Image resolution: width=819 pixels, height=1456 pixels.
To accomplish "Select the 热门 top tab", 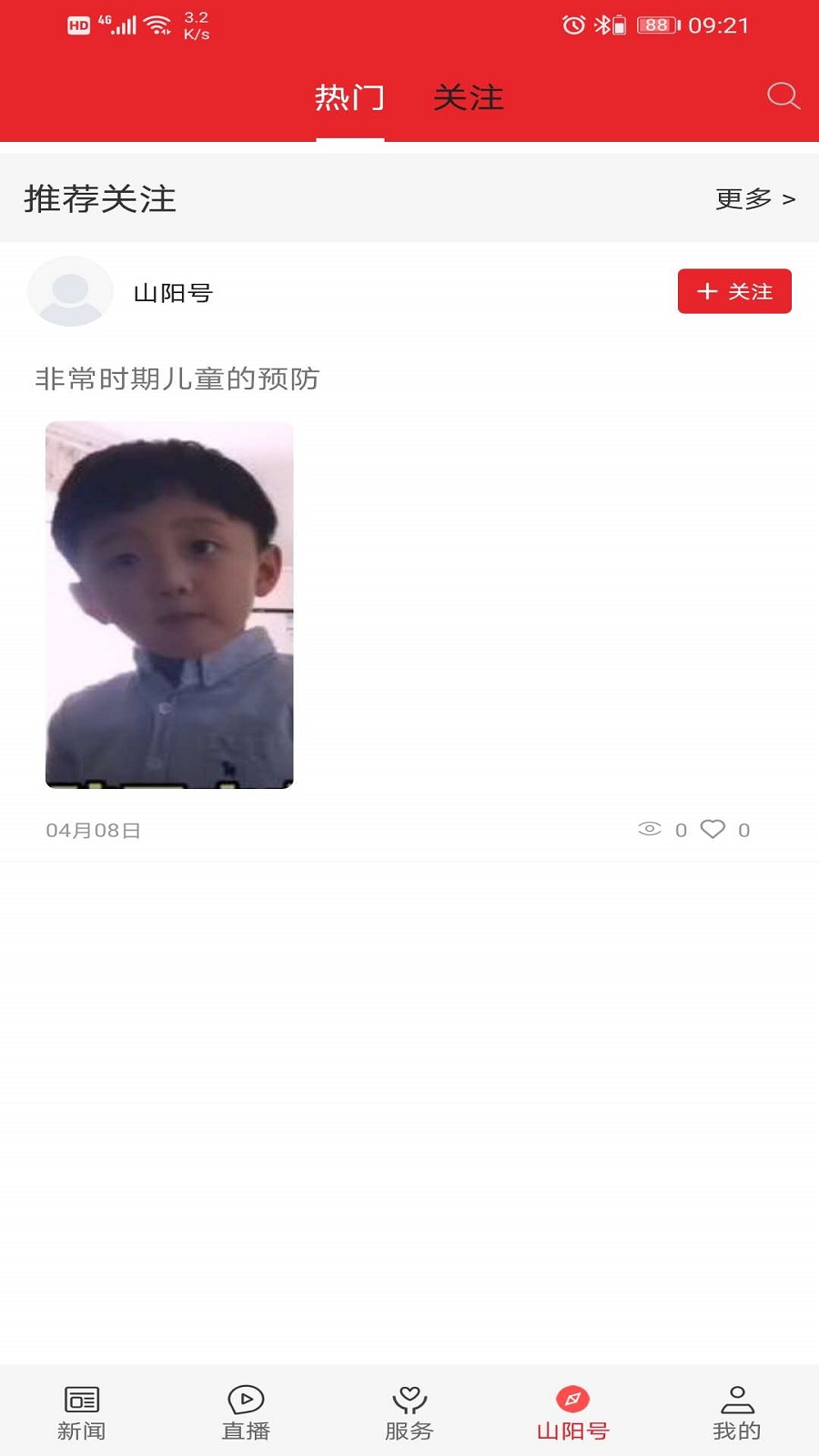I will 349,98.
